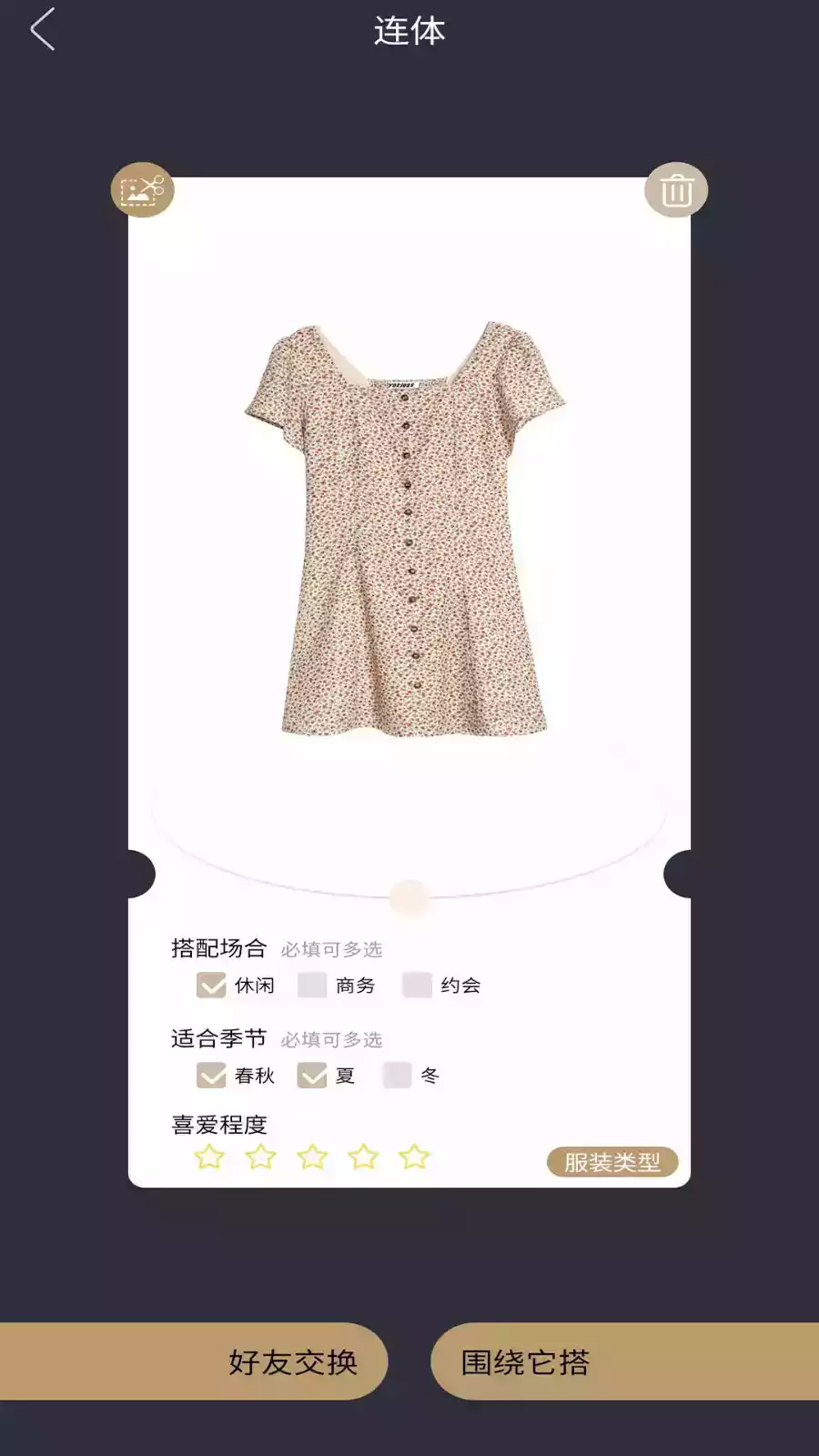The width and height of the screenshot is (819, 1456).
Task: Rate the dress five stars
Action: coord(414,1157)
